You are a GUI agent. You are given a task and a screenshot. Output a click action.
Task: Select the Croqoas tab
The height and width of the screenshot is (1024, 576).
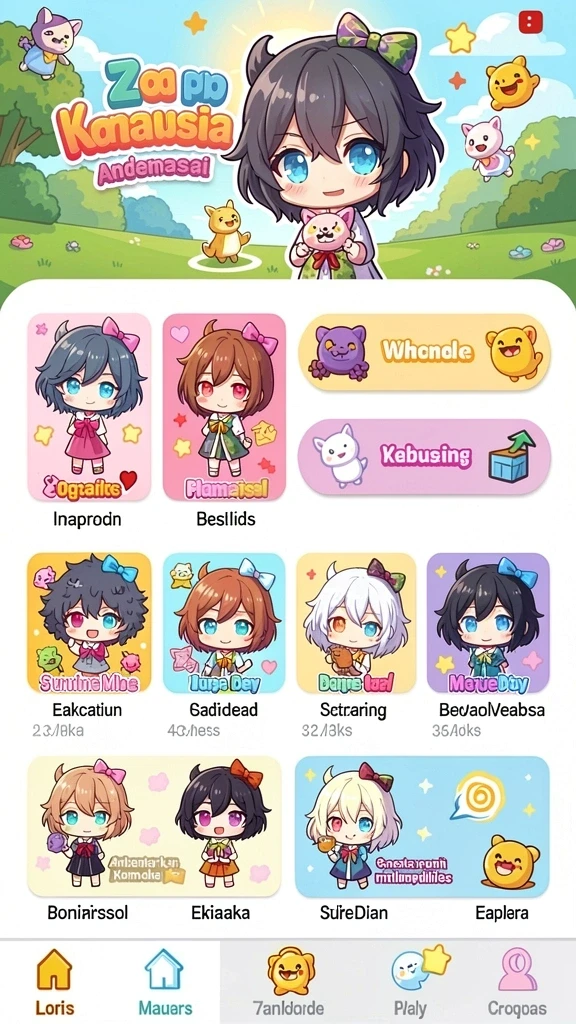click(517, 982)
